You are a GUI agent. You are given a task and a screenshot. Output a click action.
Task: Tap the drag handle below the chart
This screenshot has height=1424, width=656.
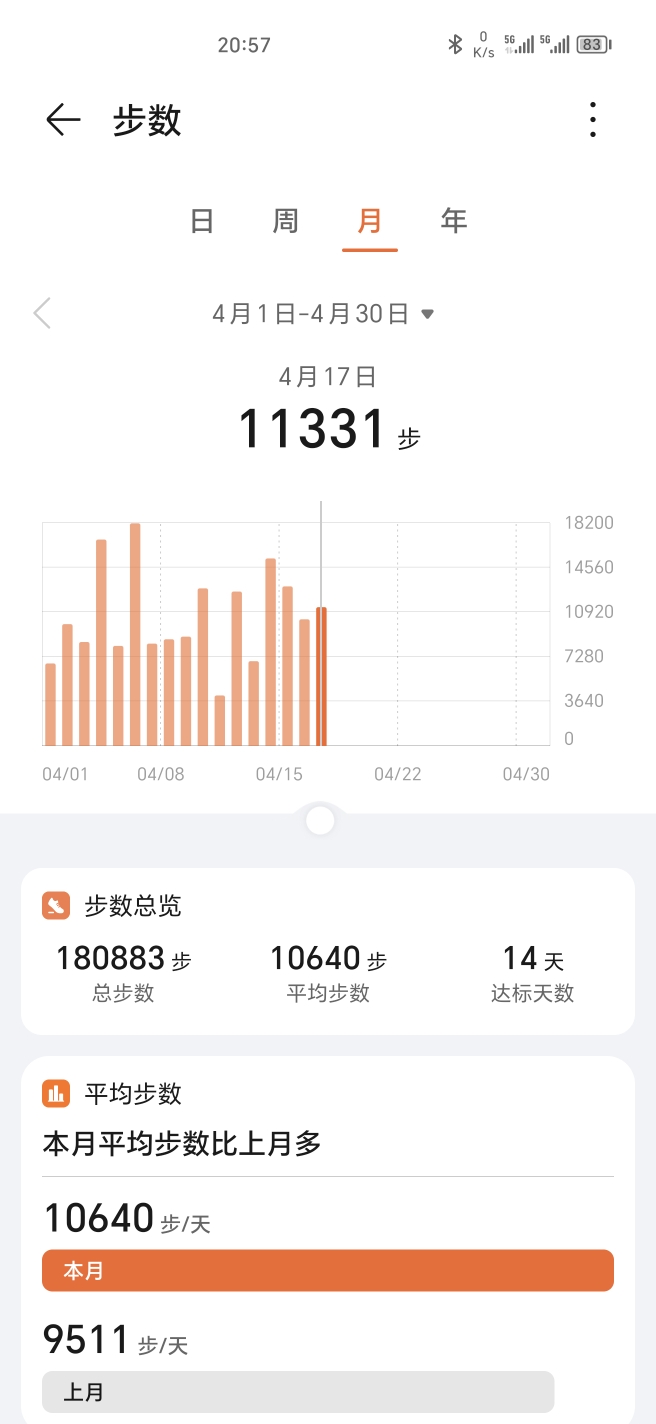click(320, 821)
